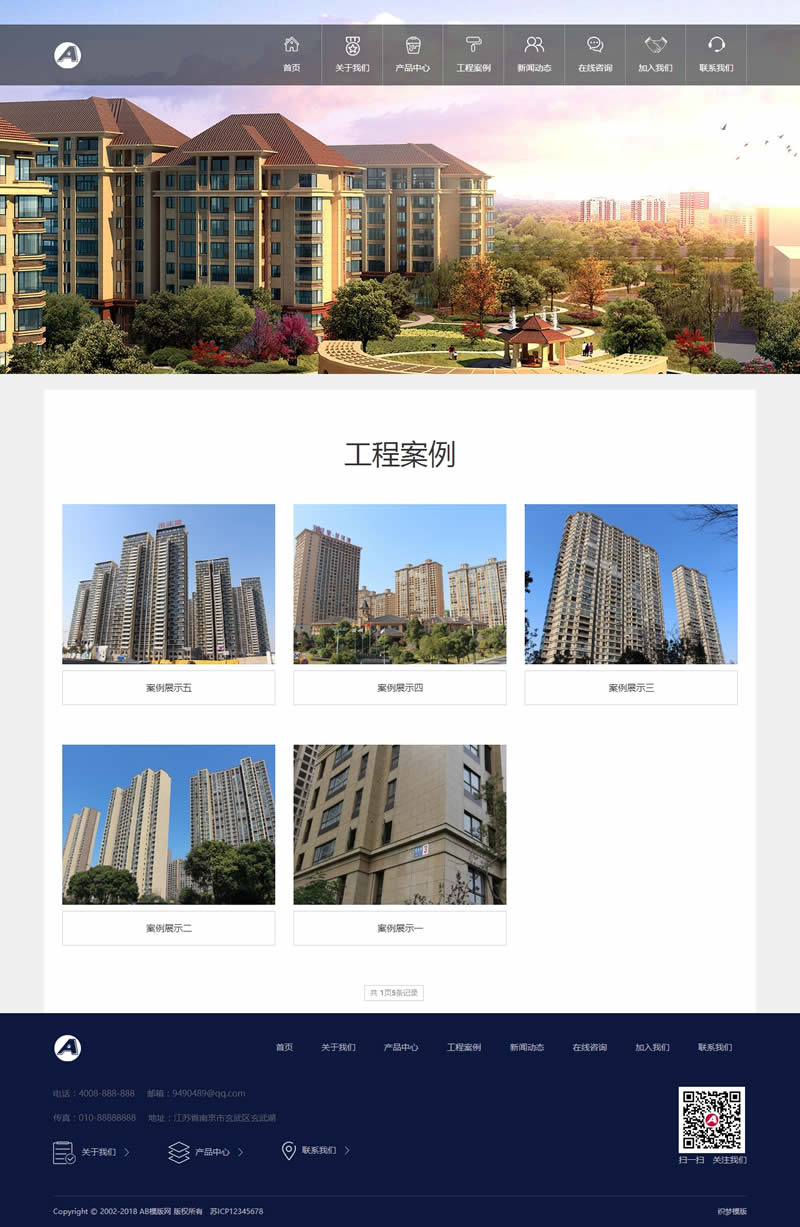
Task: Open 产品中心 shortcut with the layers icon
Action: pyautogui.click(x=212, y=1152)
